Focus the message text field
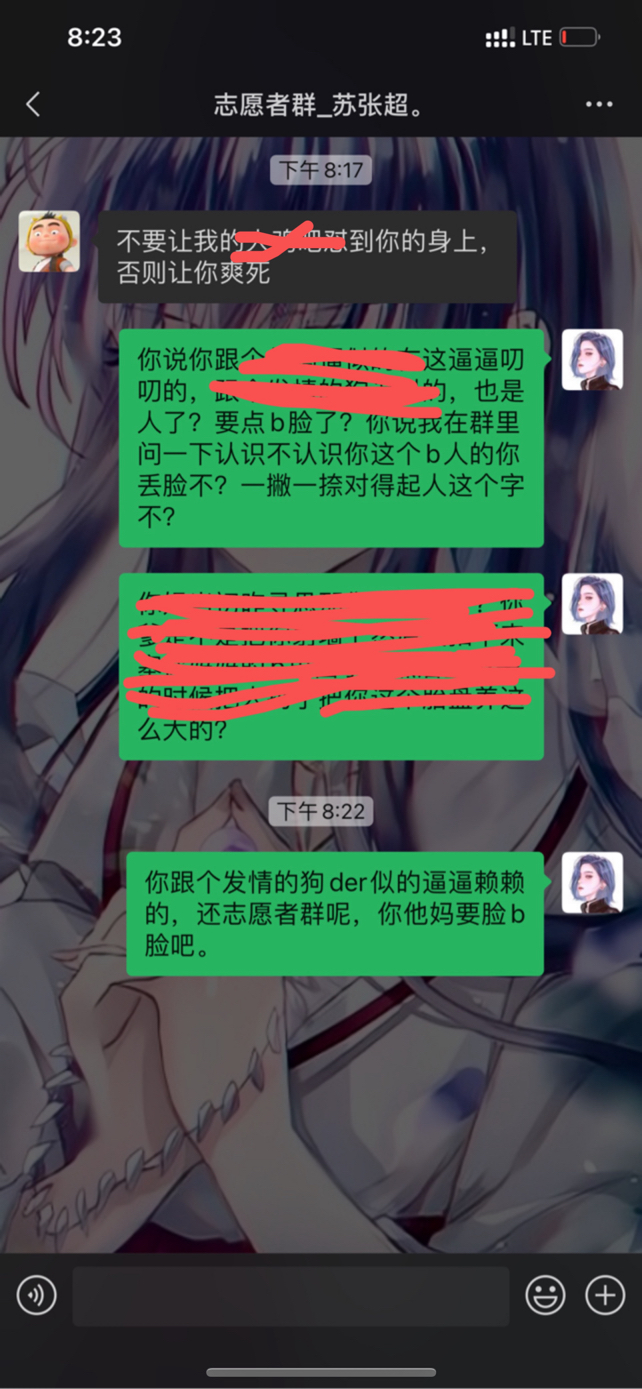 click(290, 1296)
